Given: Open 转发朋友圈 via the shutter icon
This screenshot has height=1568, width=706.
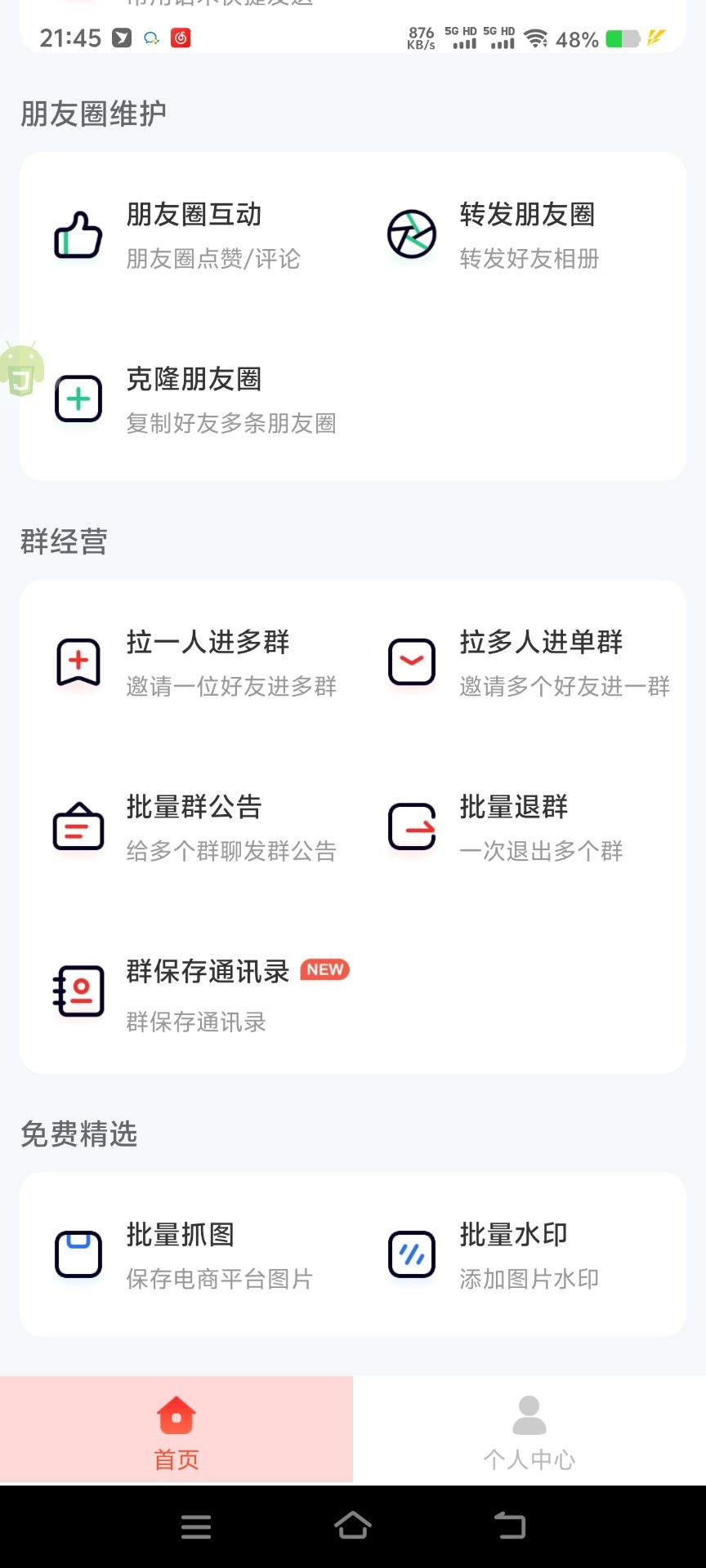Looking at the screenshot, I should tap(411, 235).
